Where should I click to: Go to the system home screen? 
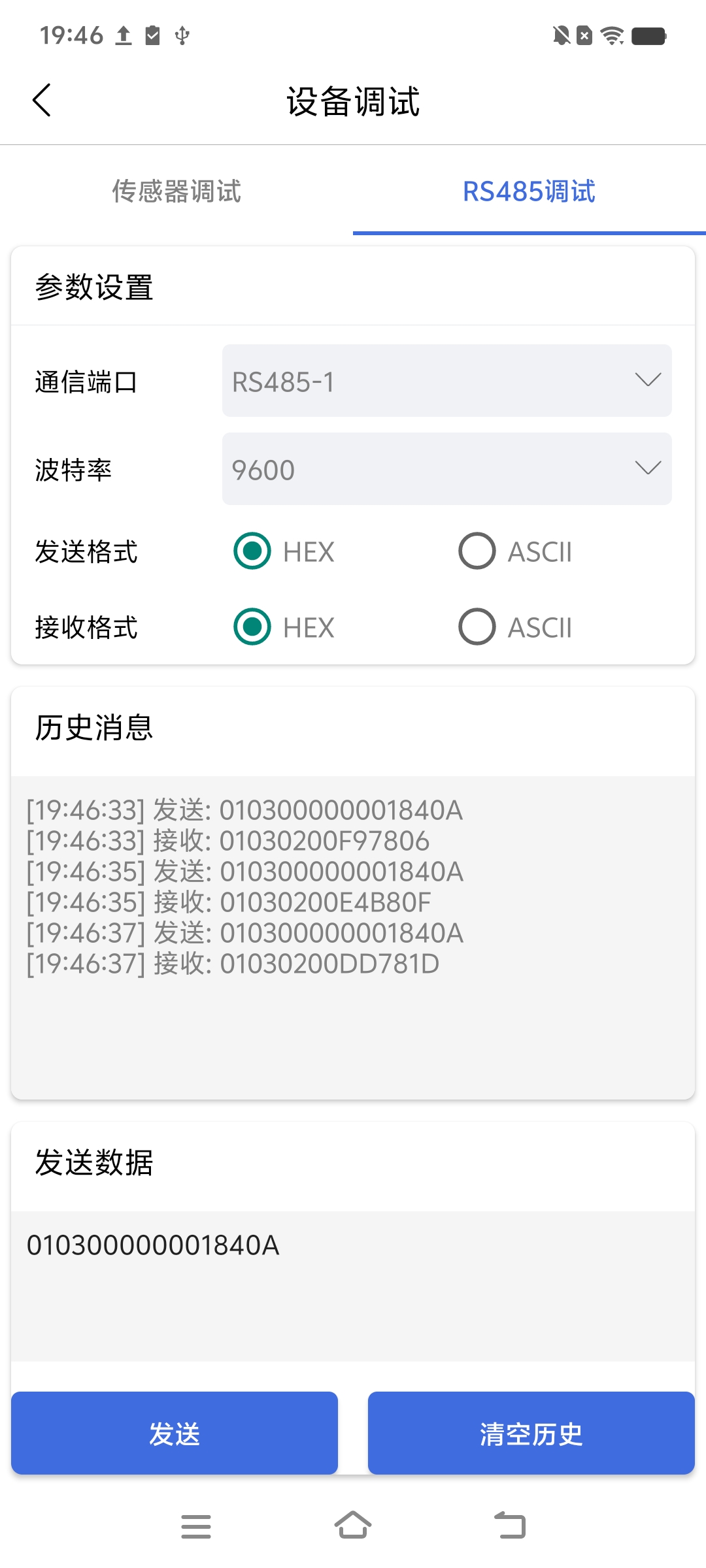coord(353,1526)
